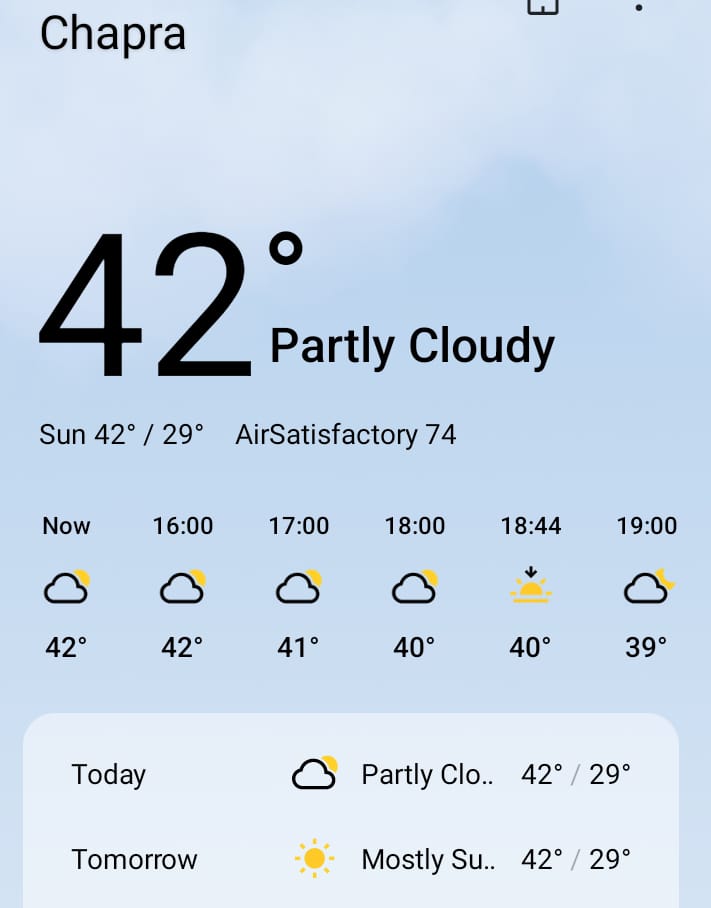The height and width of the screenshot is (908, 711).
Task: Open Today's Partly Cloudy forecast row
Action: 350,775
